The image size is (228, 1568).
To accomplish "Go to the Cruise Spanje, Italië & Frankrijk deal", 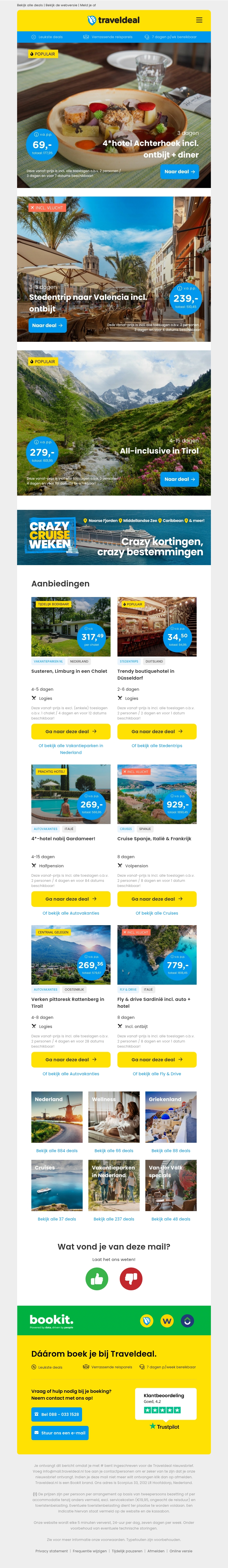I will pyautogui.click(x=157, y=899).
